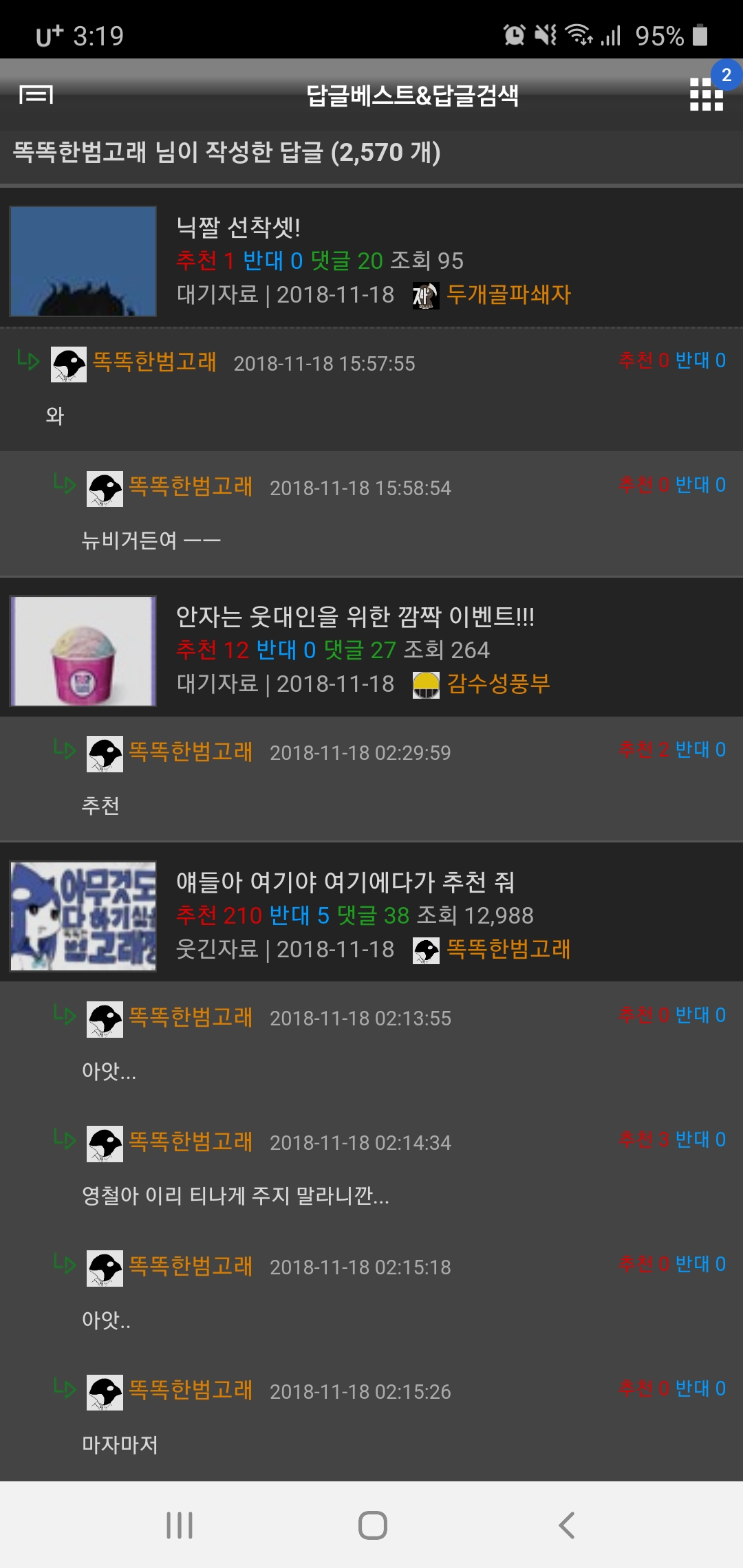Open the comment 아앗.. posted at 02:15:18
743x1568 pixels.
[x=371, y=1293]
